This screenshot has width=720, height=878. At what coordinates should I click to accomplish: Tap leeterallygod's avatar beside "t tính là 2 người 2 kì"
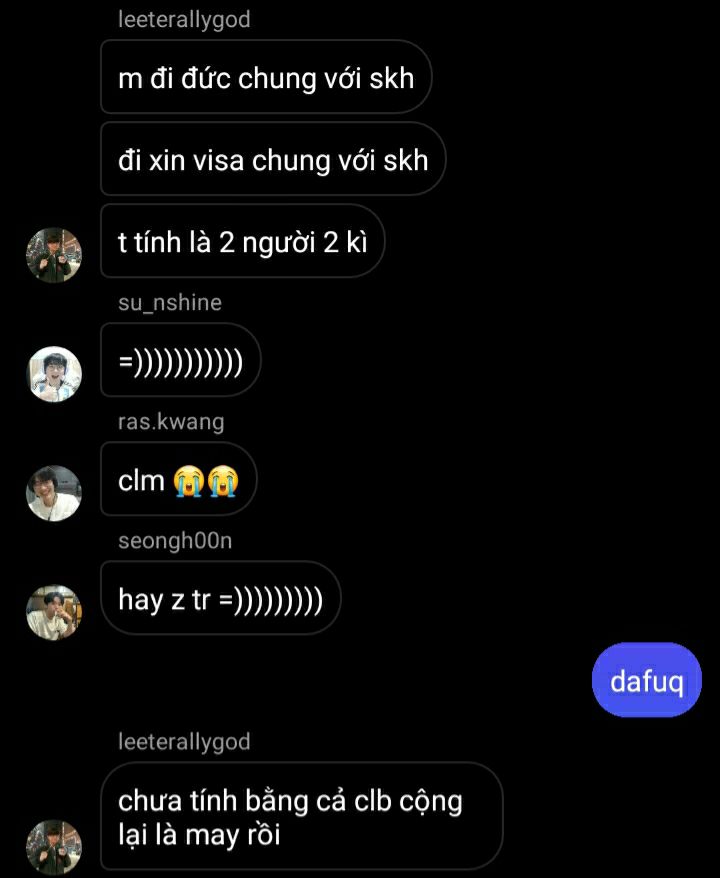[x=53, y=256]
